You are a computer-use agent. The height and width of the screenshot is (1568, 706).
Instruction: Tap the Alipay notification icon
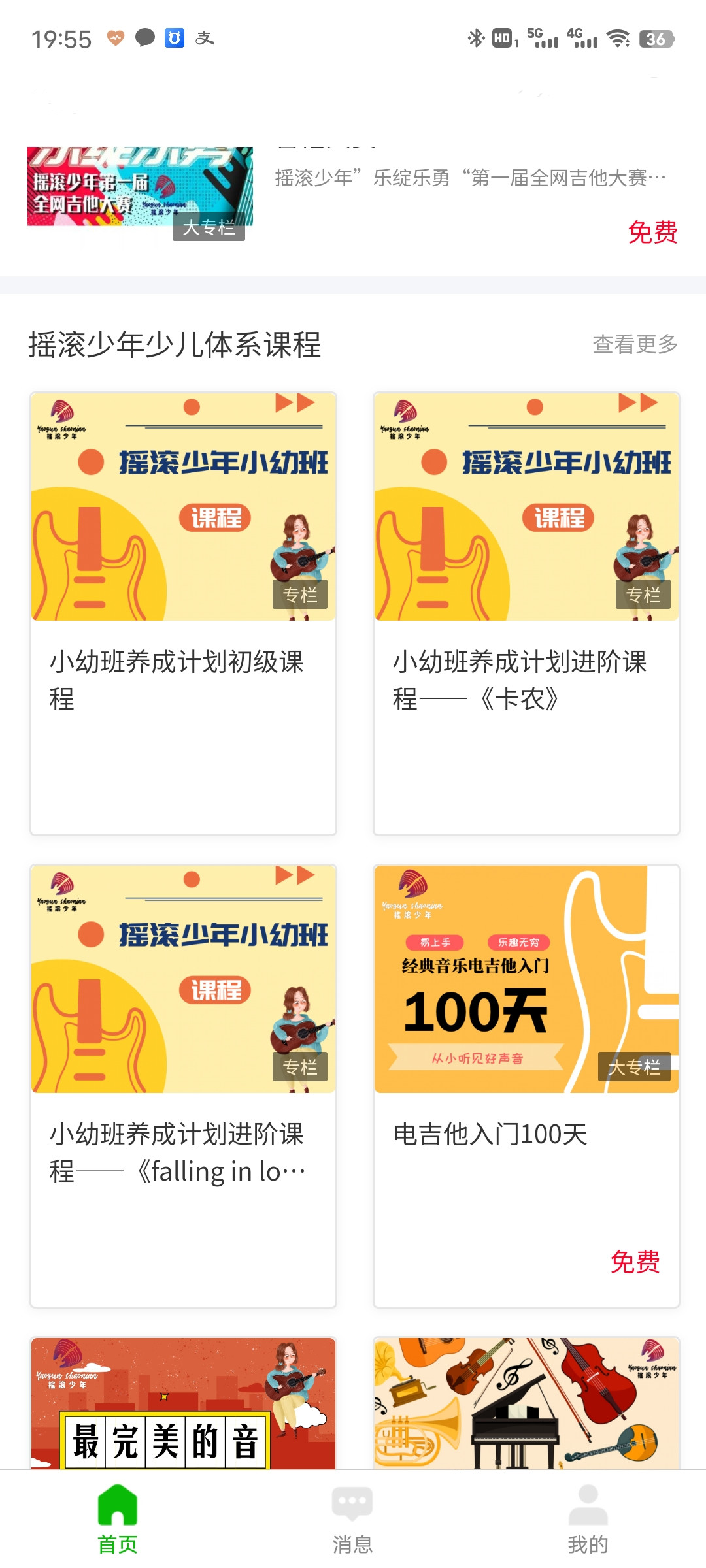(206, 39)
